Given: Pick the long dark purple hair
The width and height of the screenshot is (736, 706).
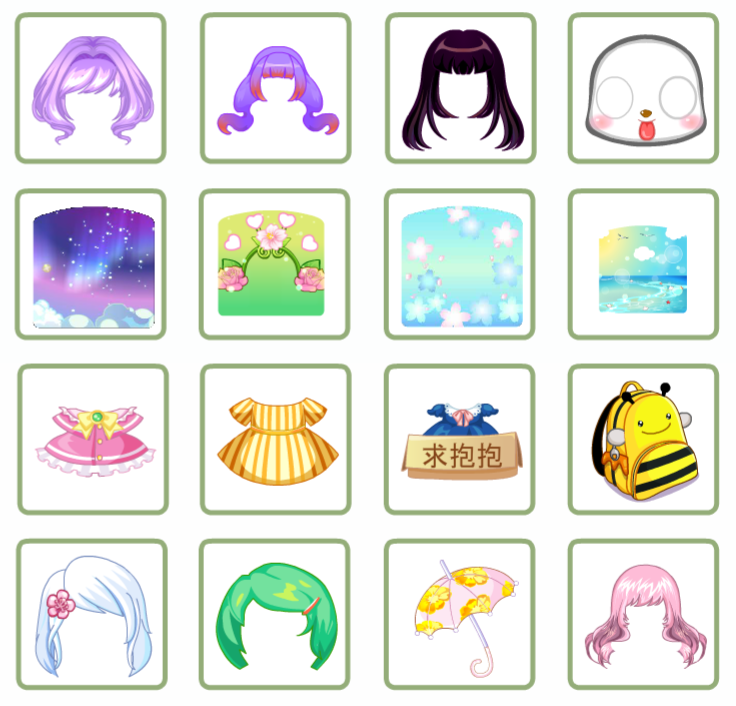Looking at the screenshot, I should tap(459, 89).
